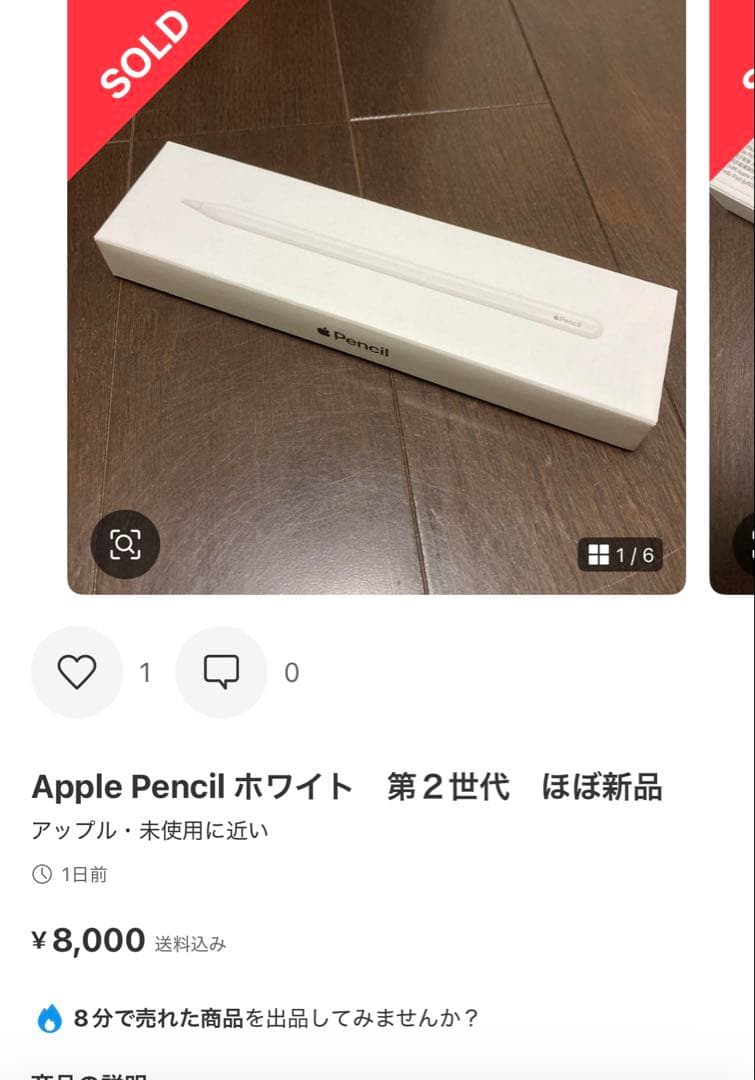Click the clock icon beside 1日前
Viewport: 755px width, 1080px height.
click(x=41, y=874)
